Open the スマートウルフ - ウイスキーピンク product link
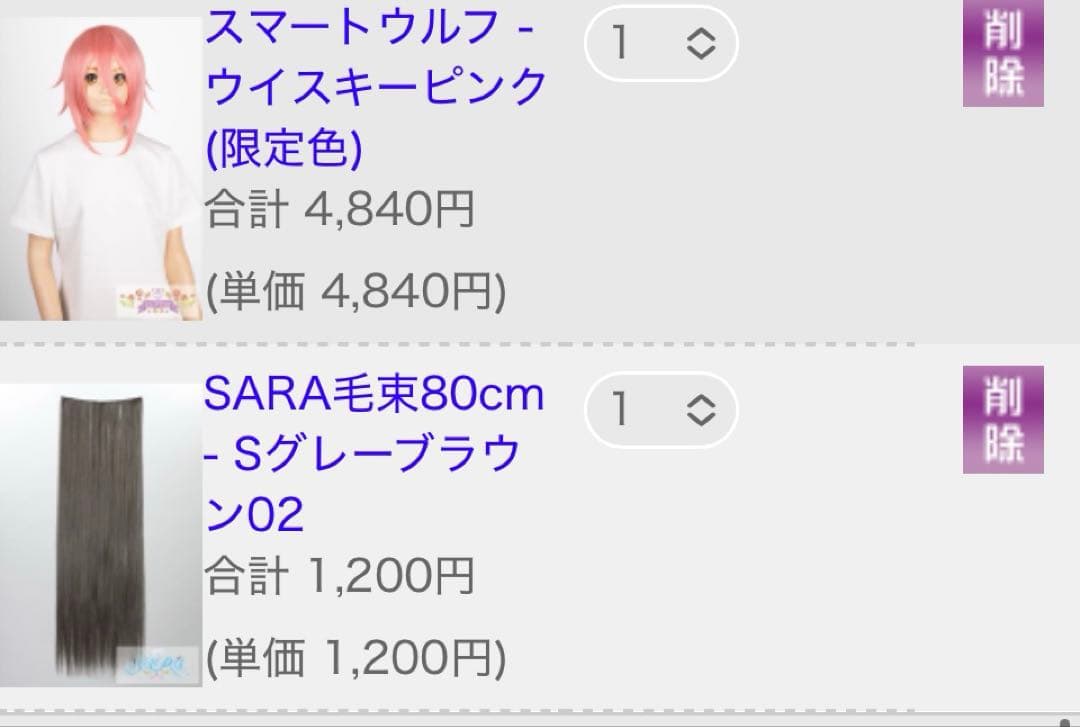The height and width of the screenshot is (727, 1080). click(375, 87)
